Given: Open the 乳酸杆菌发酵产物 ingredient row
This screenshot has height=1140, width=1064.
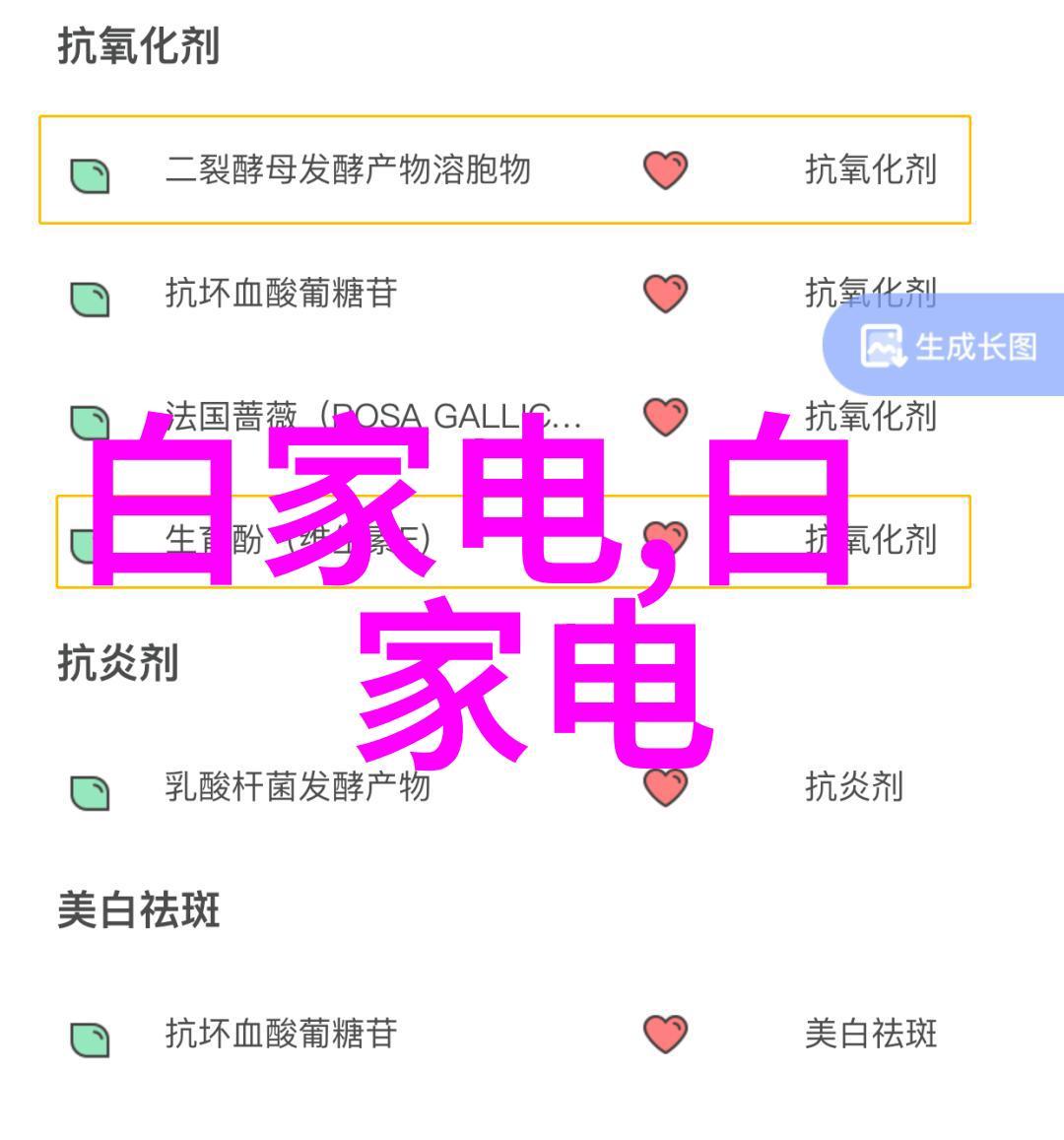Looking at the screenshot, I should (298, 786).
